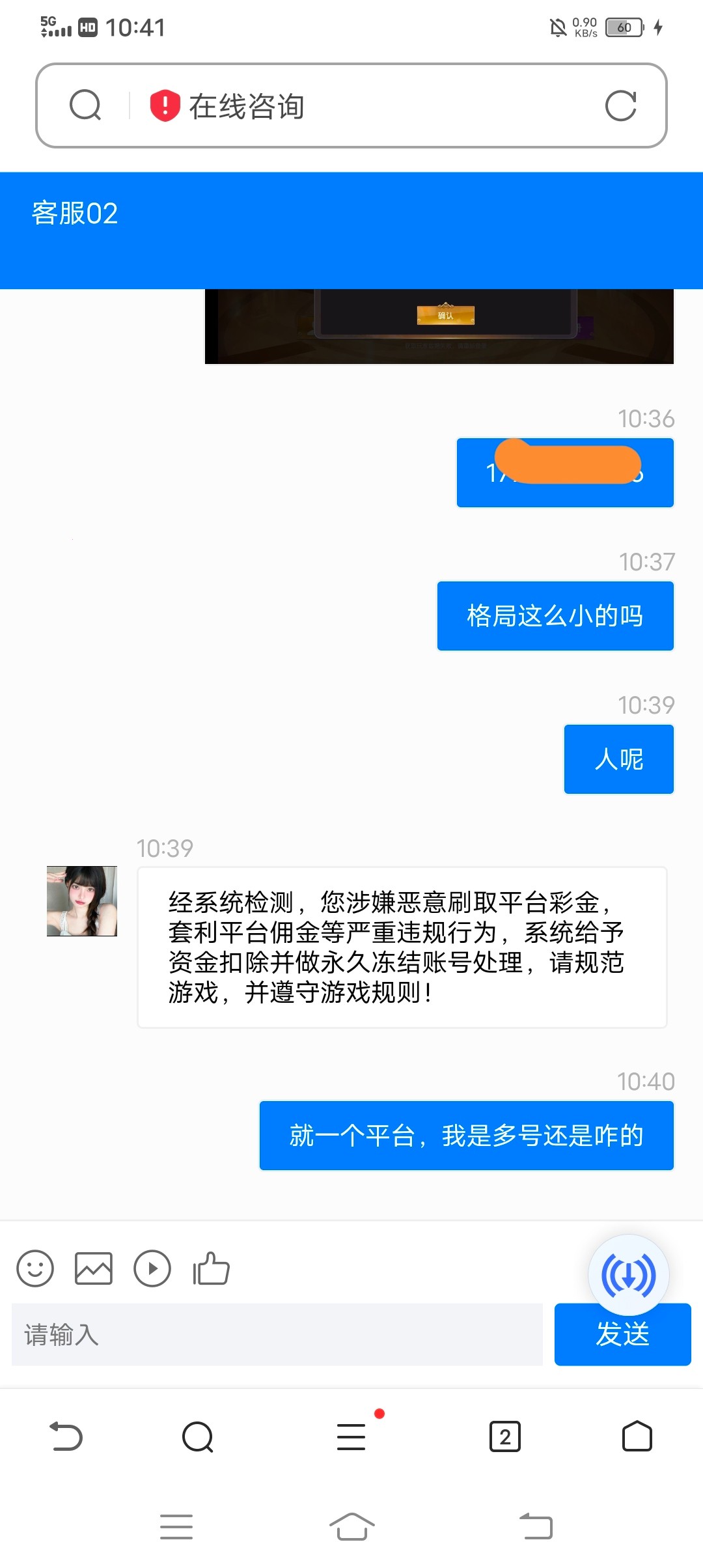Open the game screenshot image in chat
The height and width of the screenshot is (1568, 703).
pos(439,326)
